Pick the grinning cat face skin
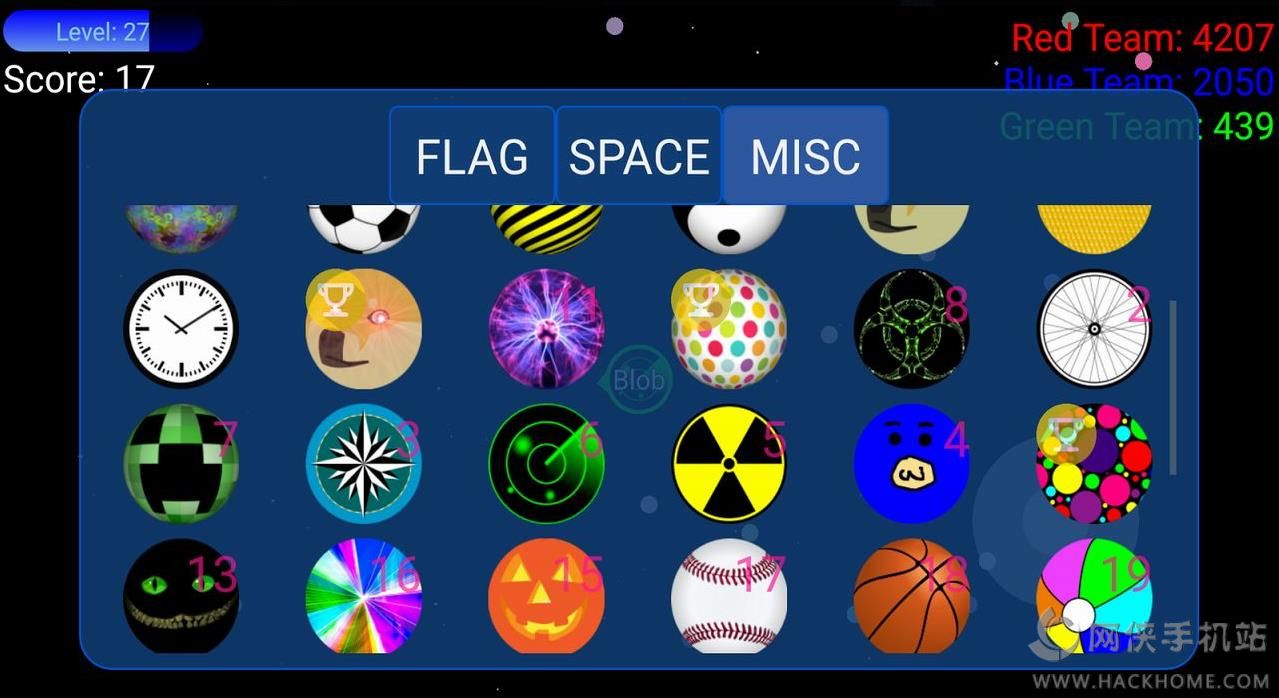 pos(182,596)
